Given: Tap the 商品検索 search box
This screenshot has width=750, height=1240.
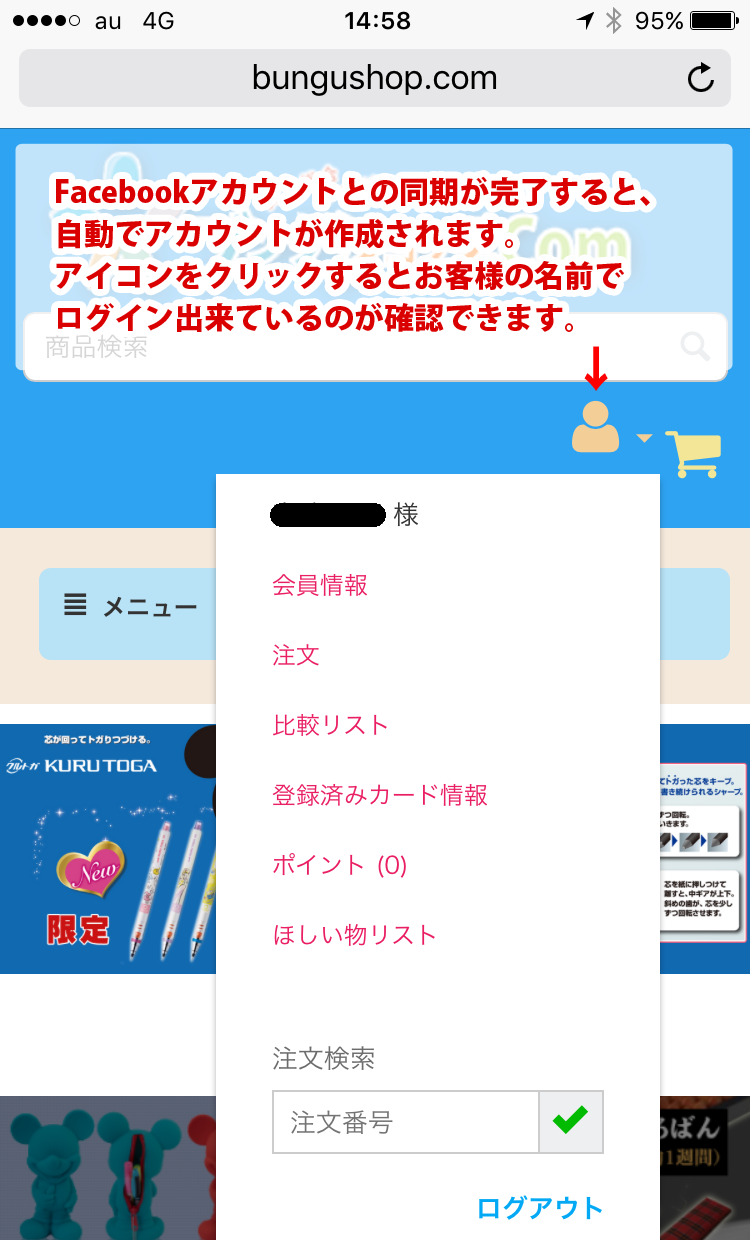Looking at the screenshot, I should click(x=340, y=347).
